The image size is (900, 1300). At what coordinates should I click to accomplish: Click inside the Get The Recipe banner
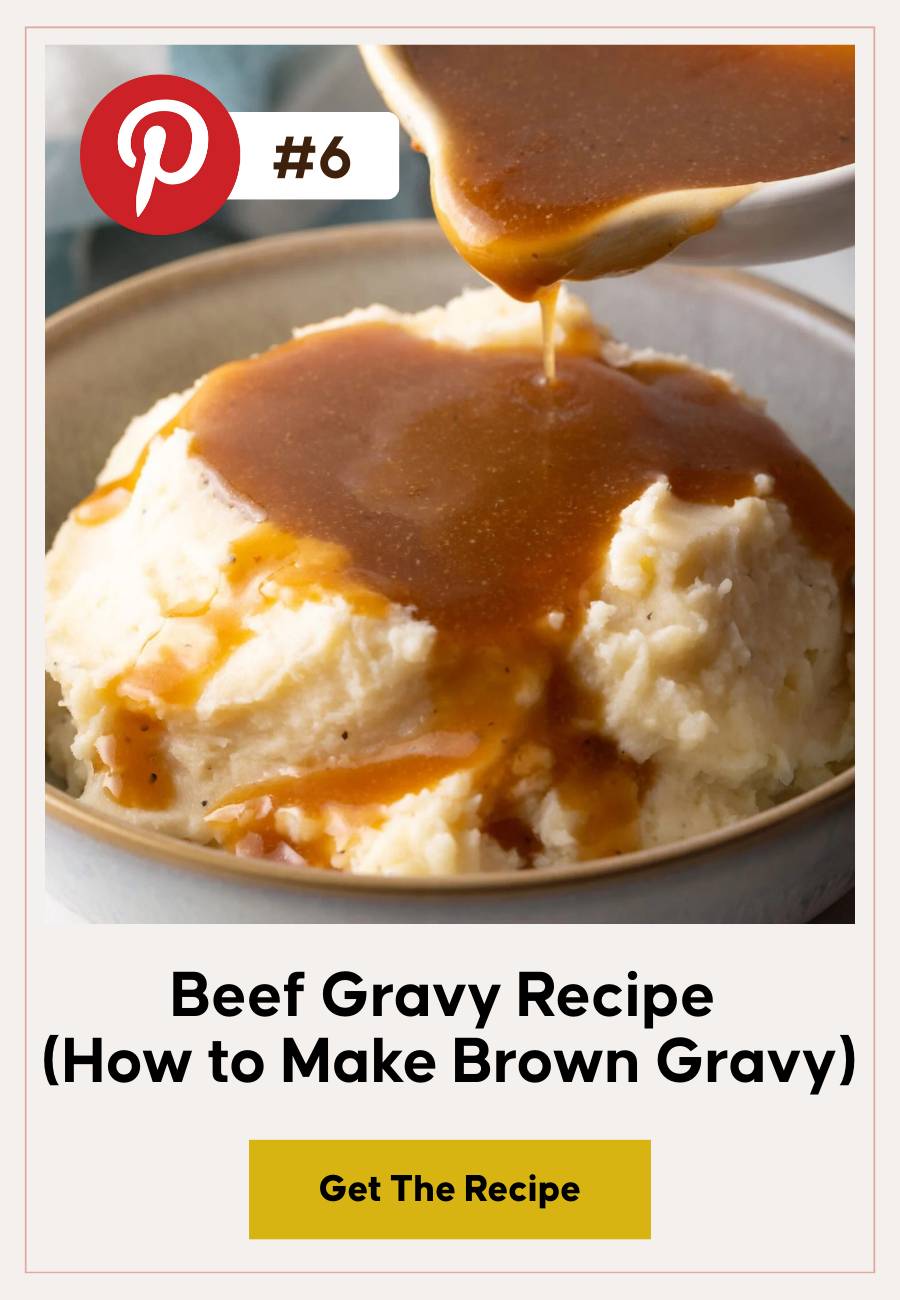pos(449,1190)
